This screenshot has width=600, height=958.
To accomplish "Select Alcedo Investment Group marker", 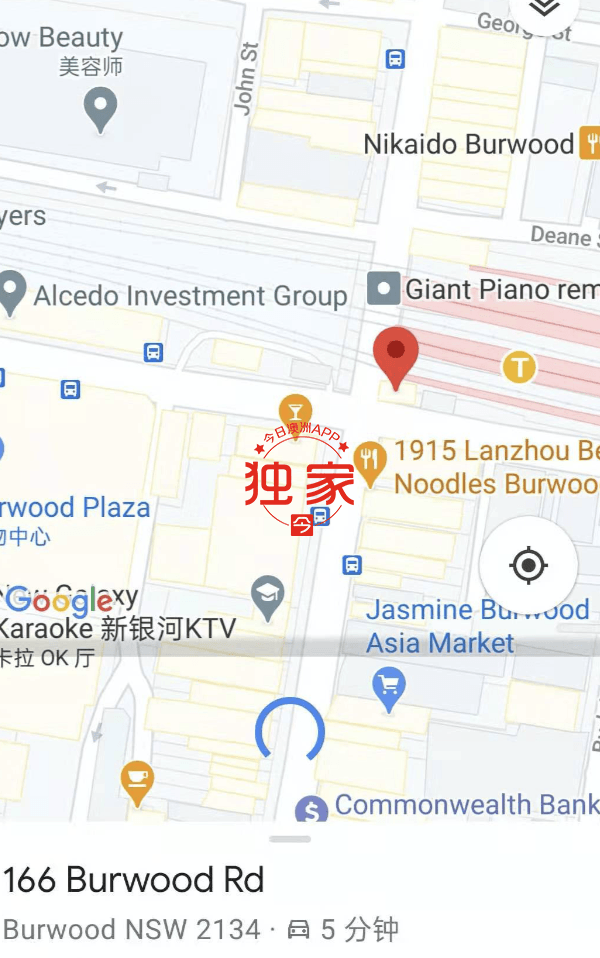I will [14, 291].
